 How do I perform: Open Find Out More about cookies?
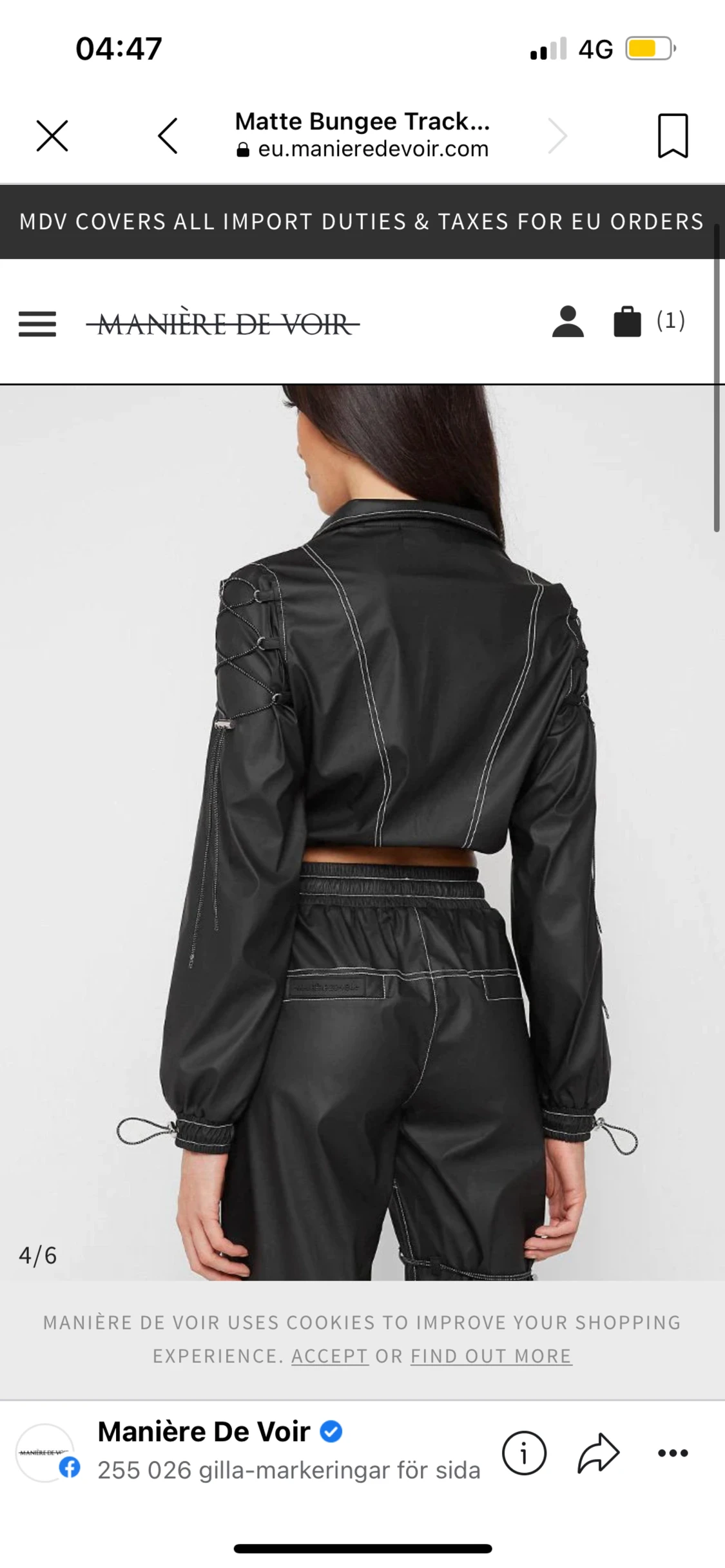[491, 1355]
